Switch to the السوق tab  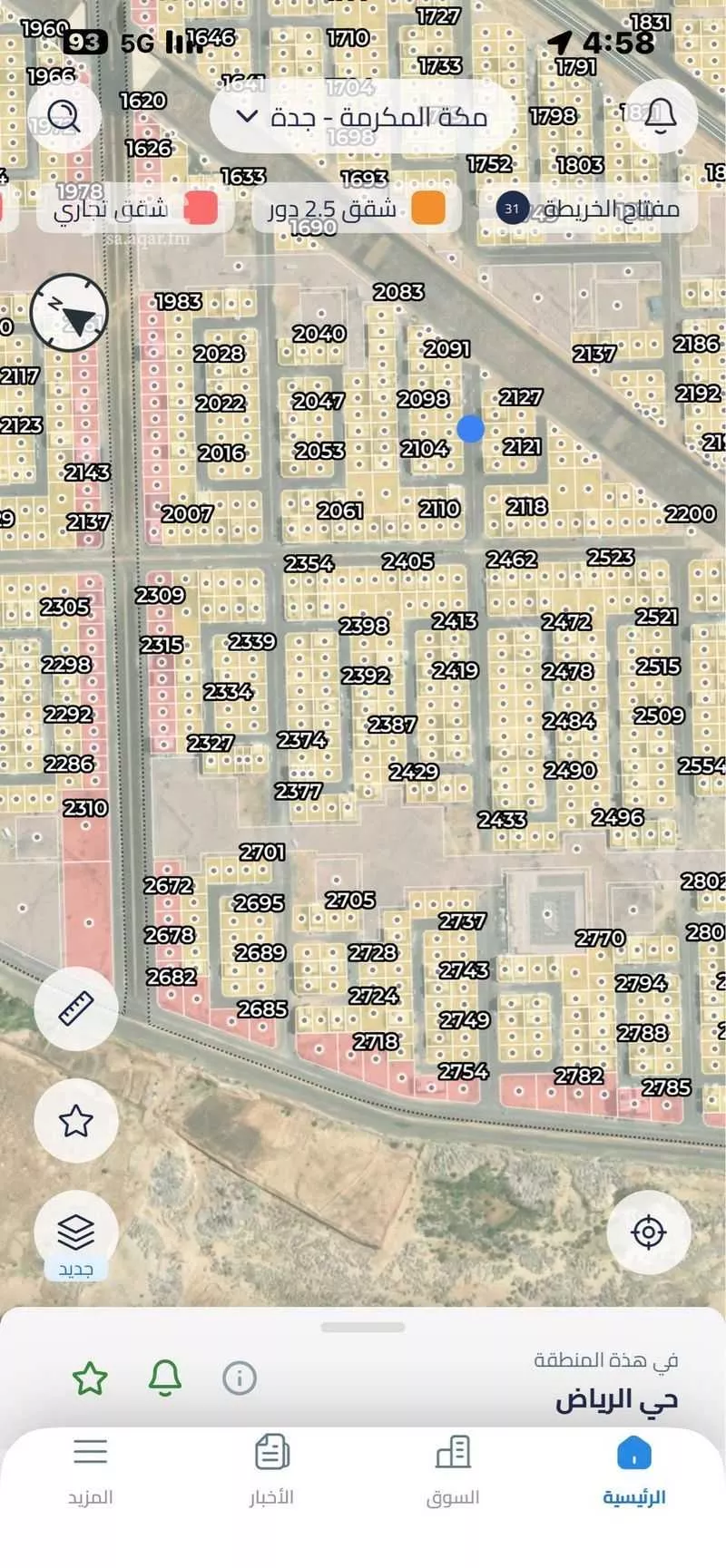click(456, 1472)
